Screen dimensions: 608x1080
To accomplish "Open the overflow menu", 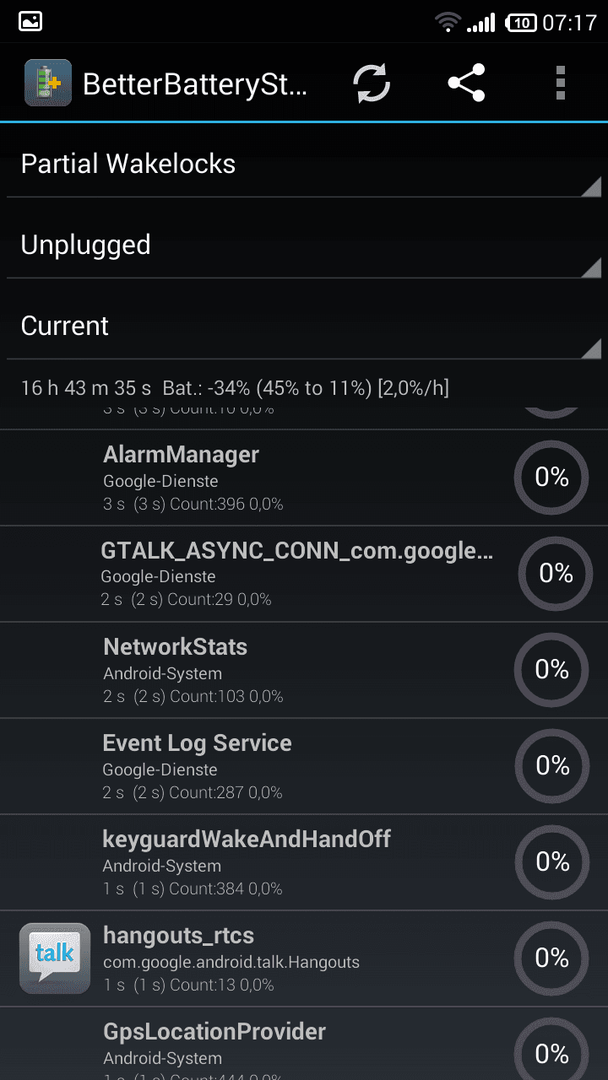I will coord(560,83).
